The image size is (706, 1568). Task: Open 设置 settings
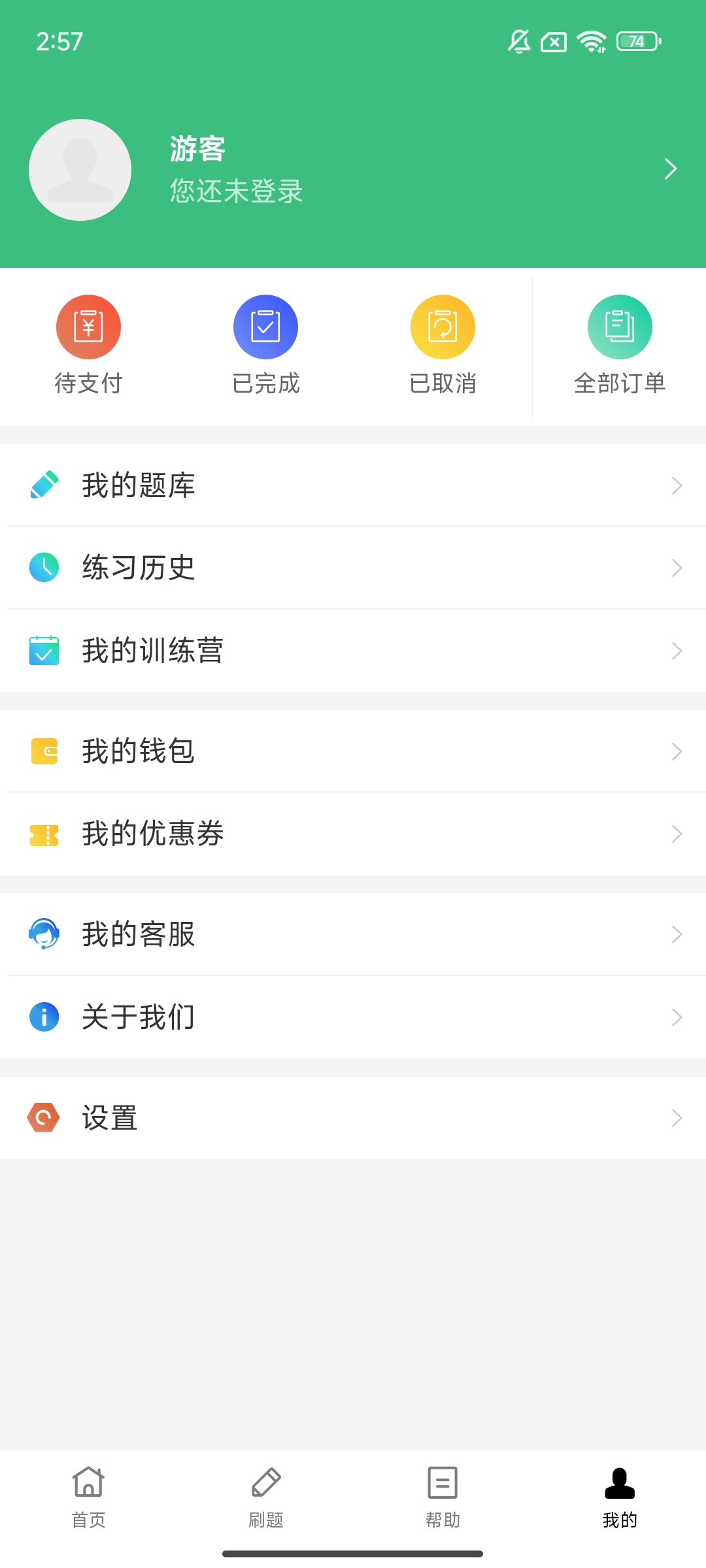tap(353, 1118)
